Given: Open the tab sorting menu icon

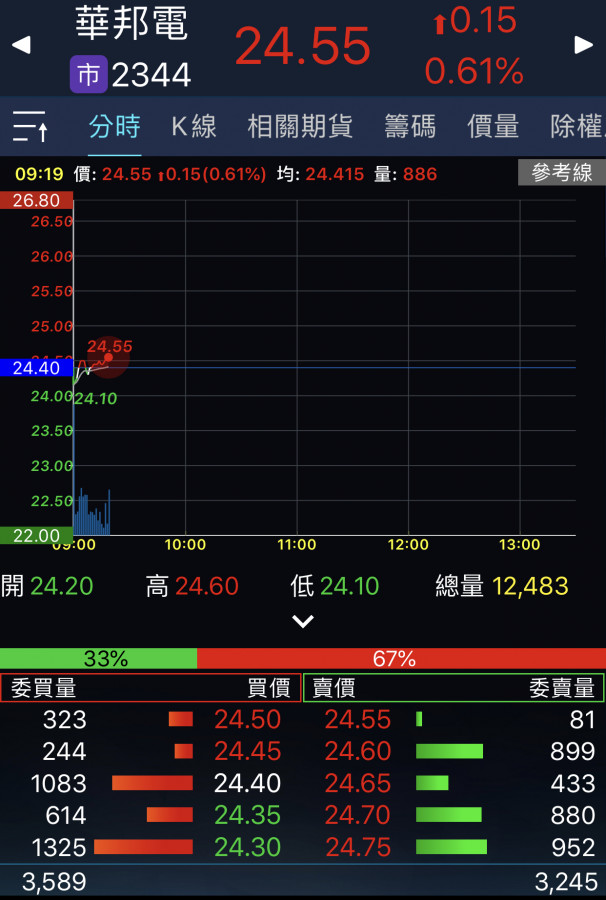Looking at the screenshot, I should (x=31, y=127).
